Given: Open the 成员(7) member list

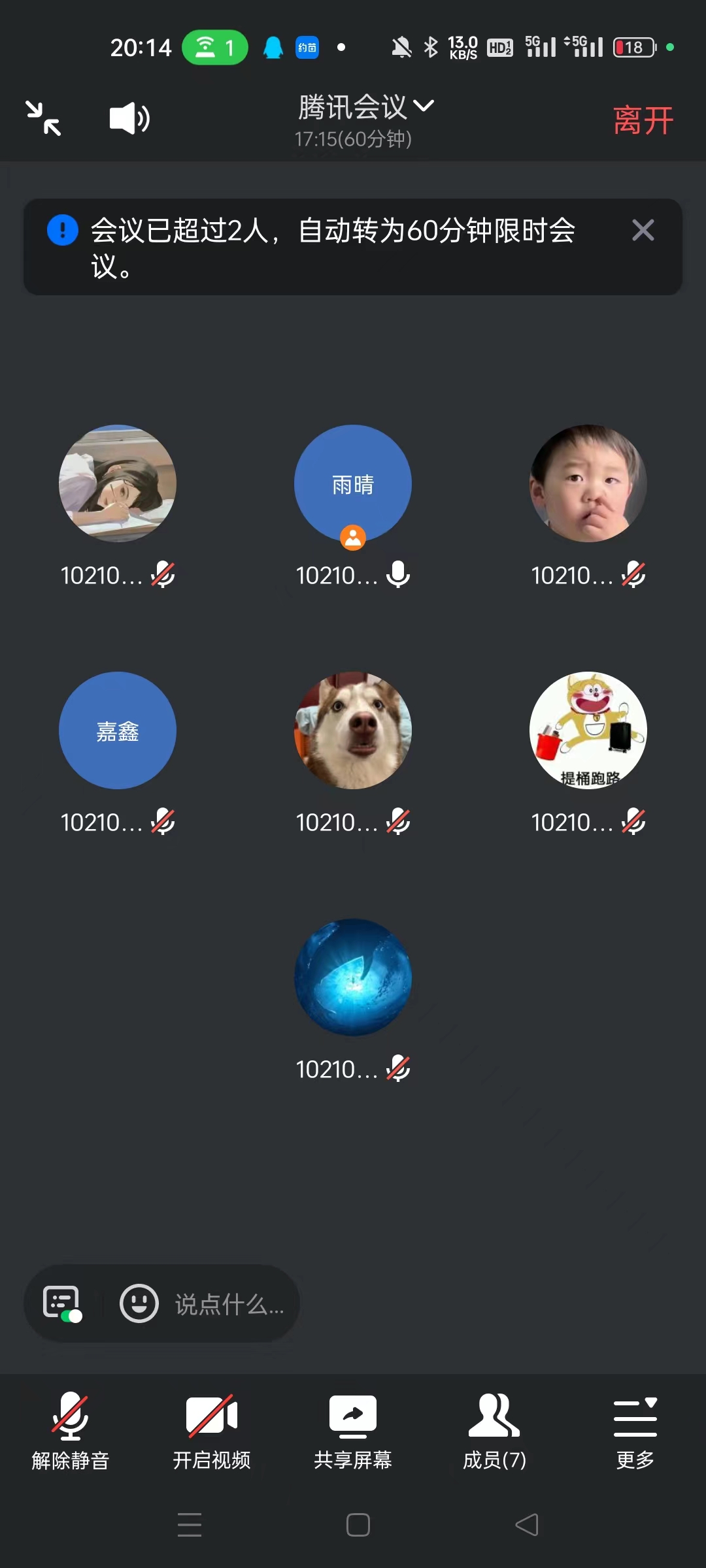Looking at the screenshot, I should 494,1431.
